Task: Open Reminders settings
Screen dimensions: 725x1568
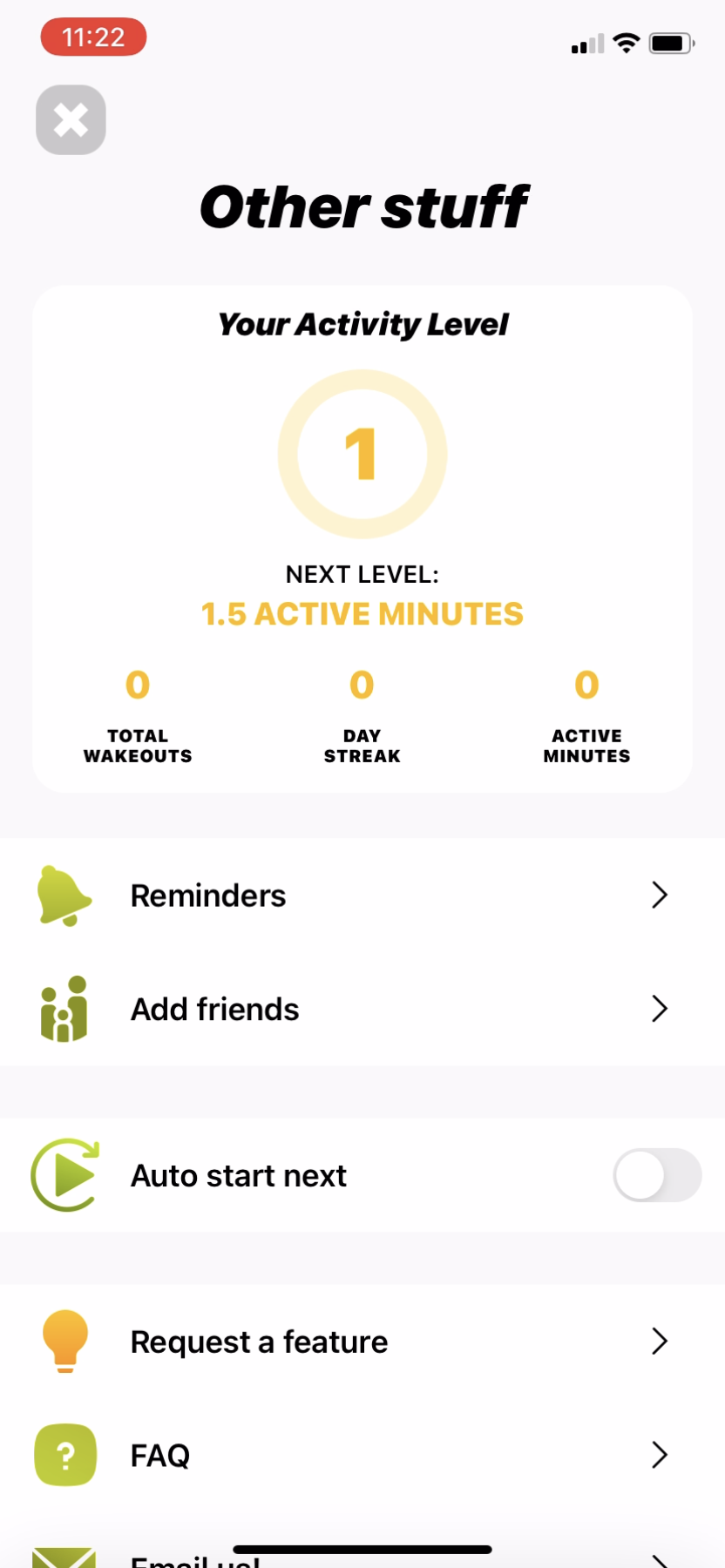Action: point(362,896)
